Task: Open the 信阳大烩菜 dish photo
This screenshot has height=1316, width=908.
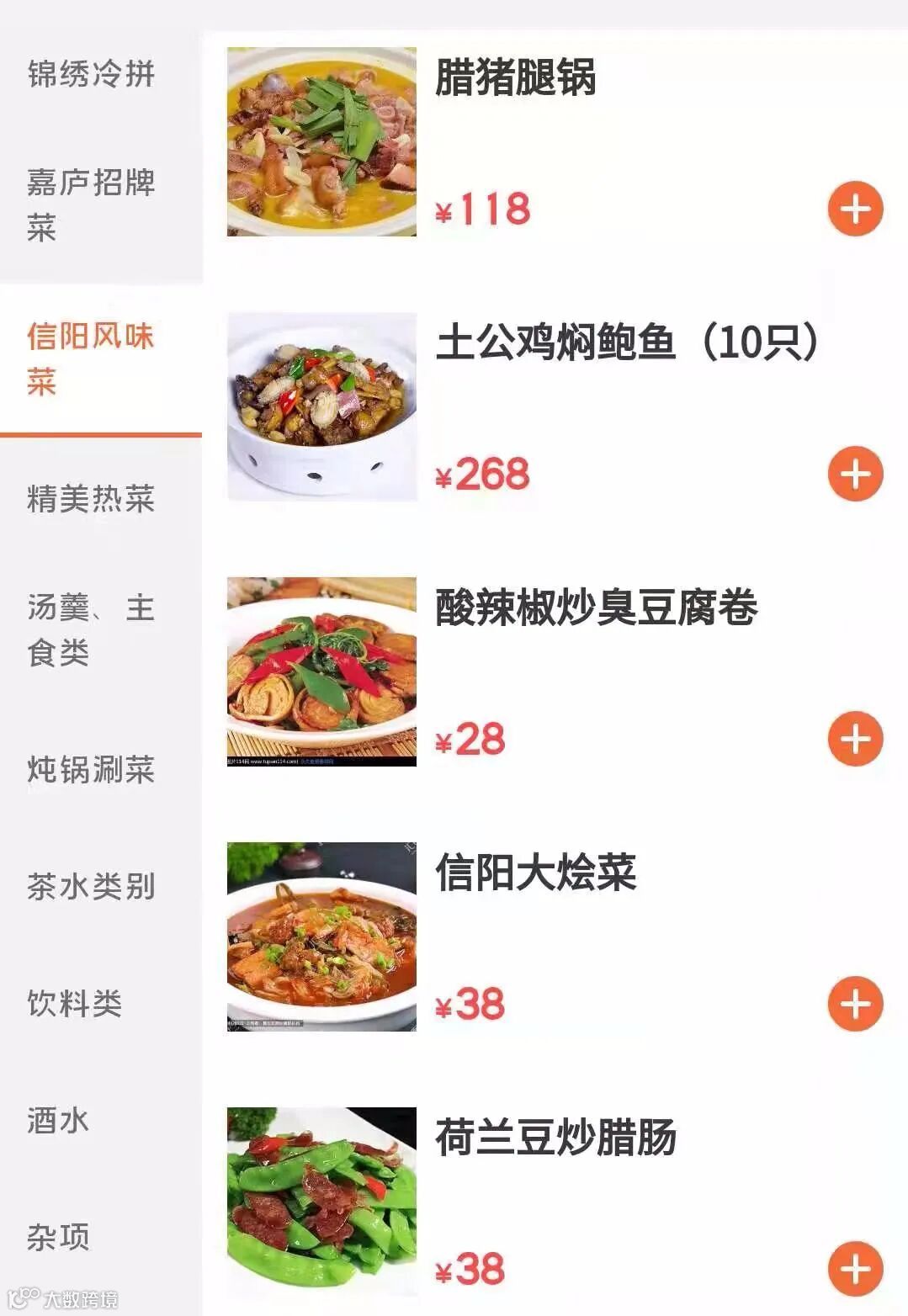Action: pos(321,937)
